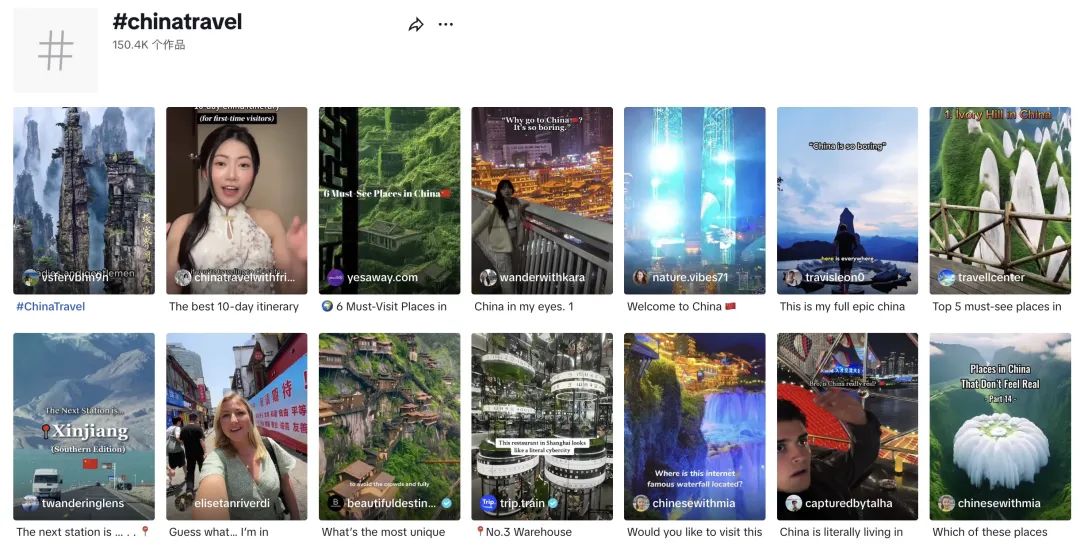Open the #ChinaTravel video with rock pillars

point(84,200)
